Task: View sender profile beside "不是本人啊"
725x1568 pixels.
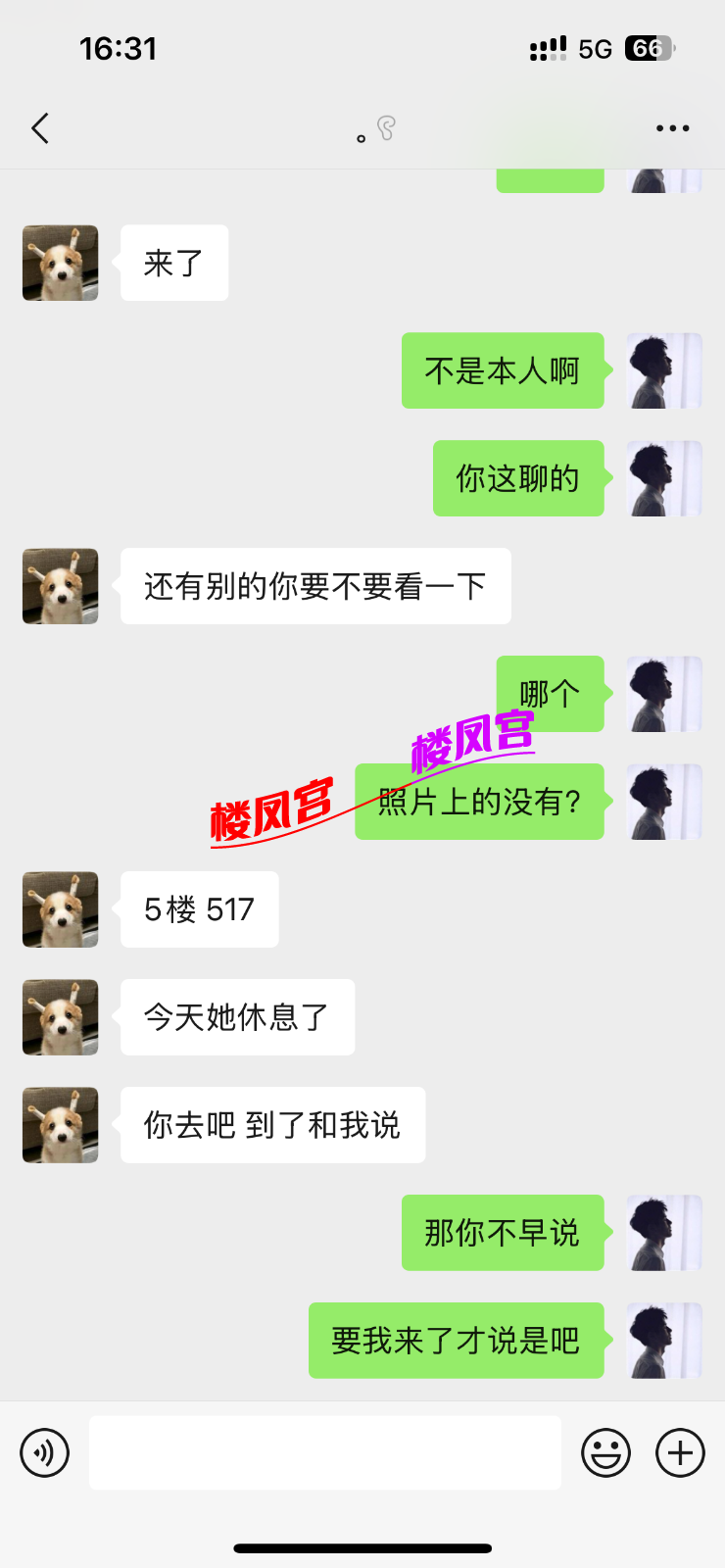Action: pyautogui.click(x=664, y=370)
